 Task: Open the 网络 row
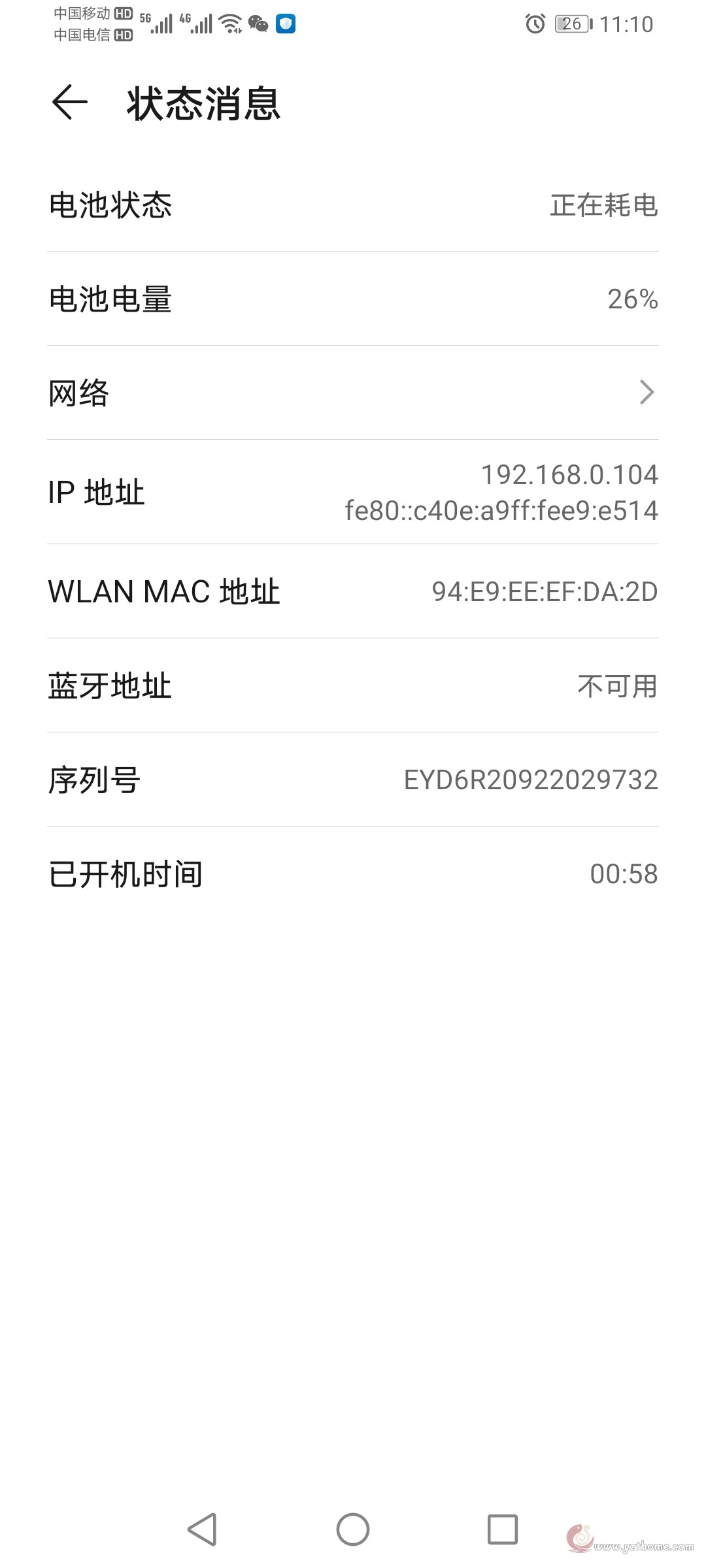coord(353,393)
